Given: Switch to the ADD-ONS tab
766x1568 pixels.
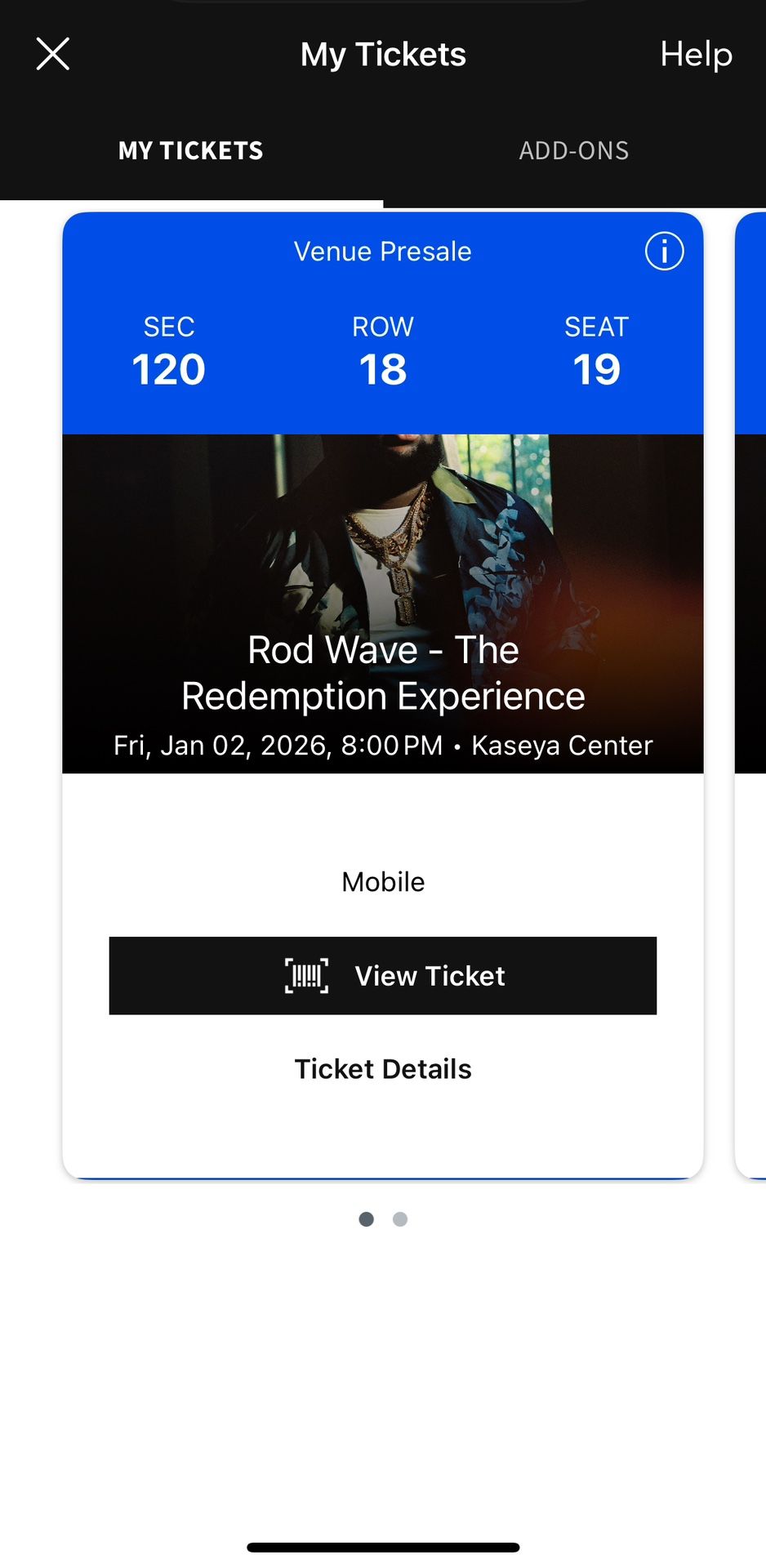Looking at the screenshot, I should point(574,150).
